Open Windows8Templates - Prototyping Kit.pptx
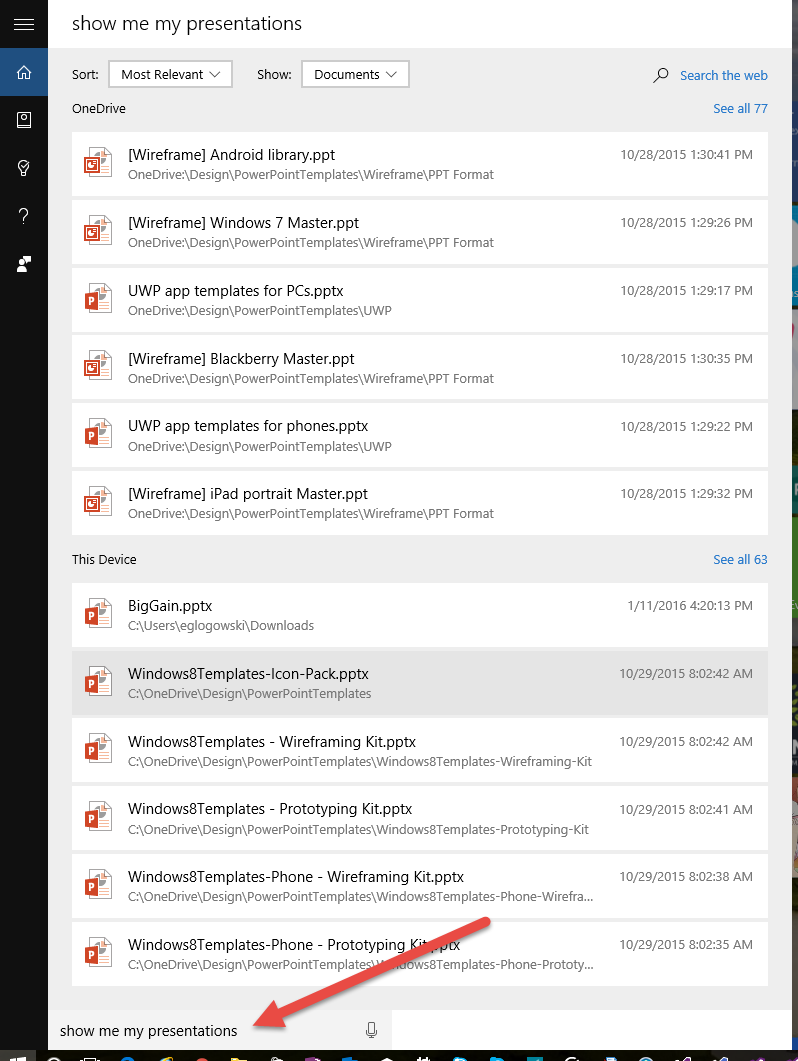The height and width of the screenshot is (1061, 798). click(270, 809)
